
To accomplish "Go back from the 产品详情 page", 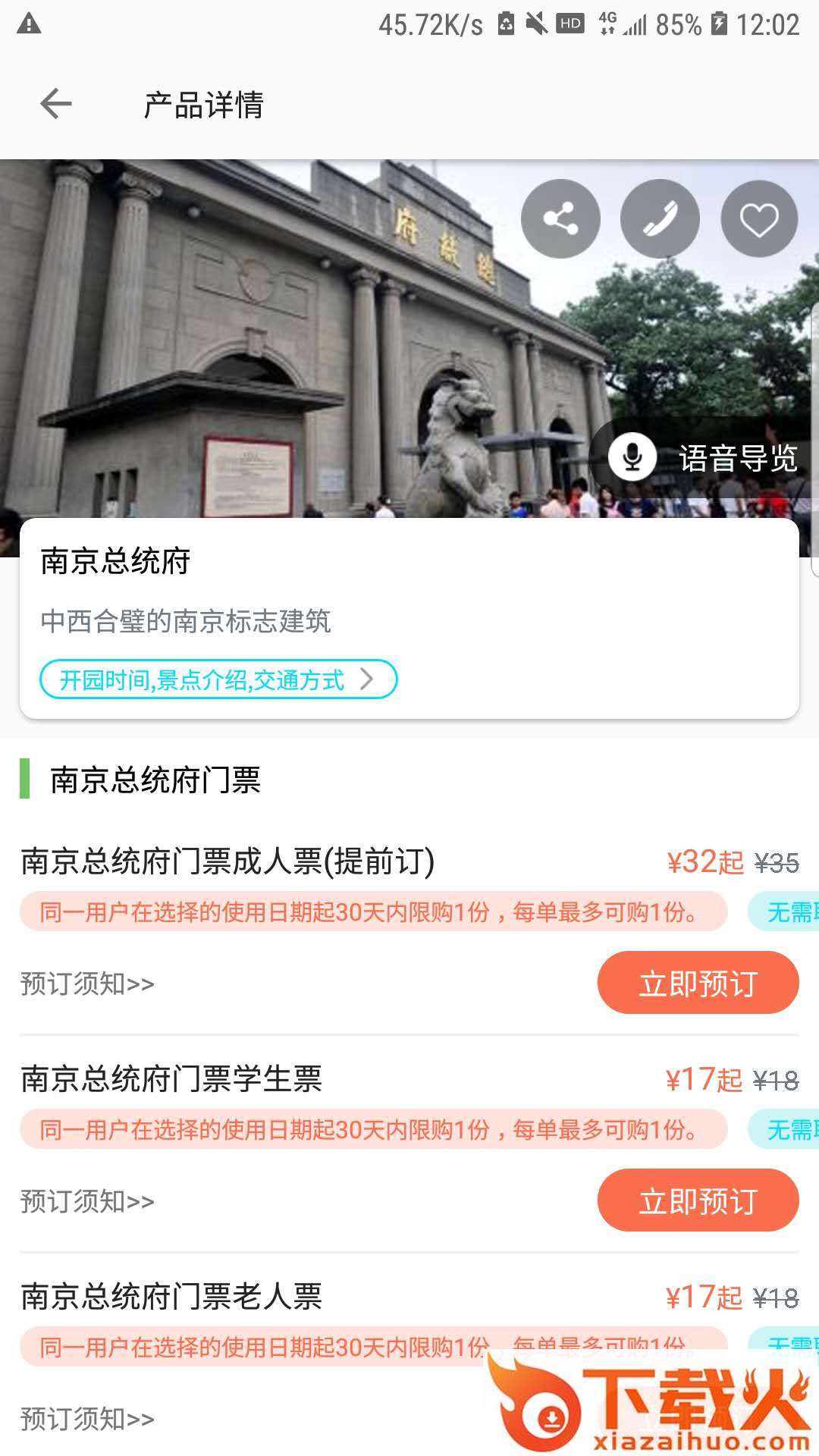I will [56, 104].
